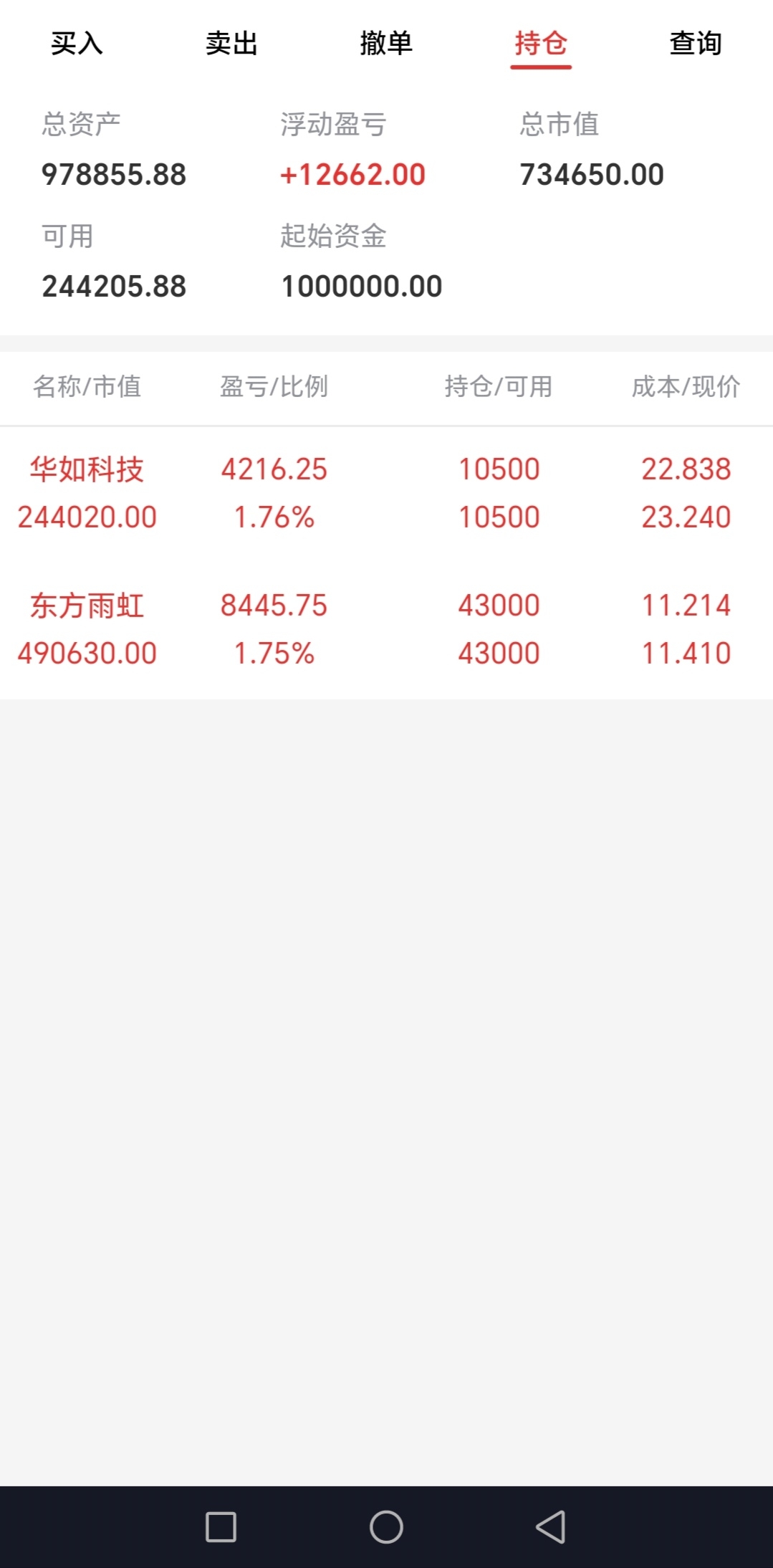Switch to the 卖出 tab
The image size is (773, 1568).
click(x=231, y=44)
